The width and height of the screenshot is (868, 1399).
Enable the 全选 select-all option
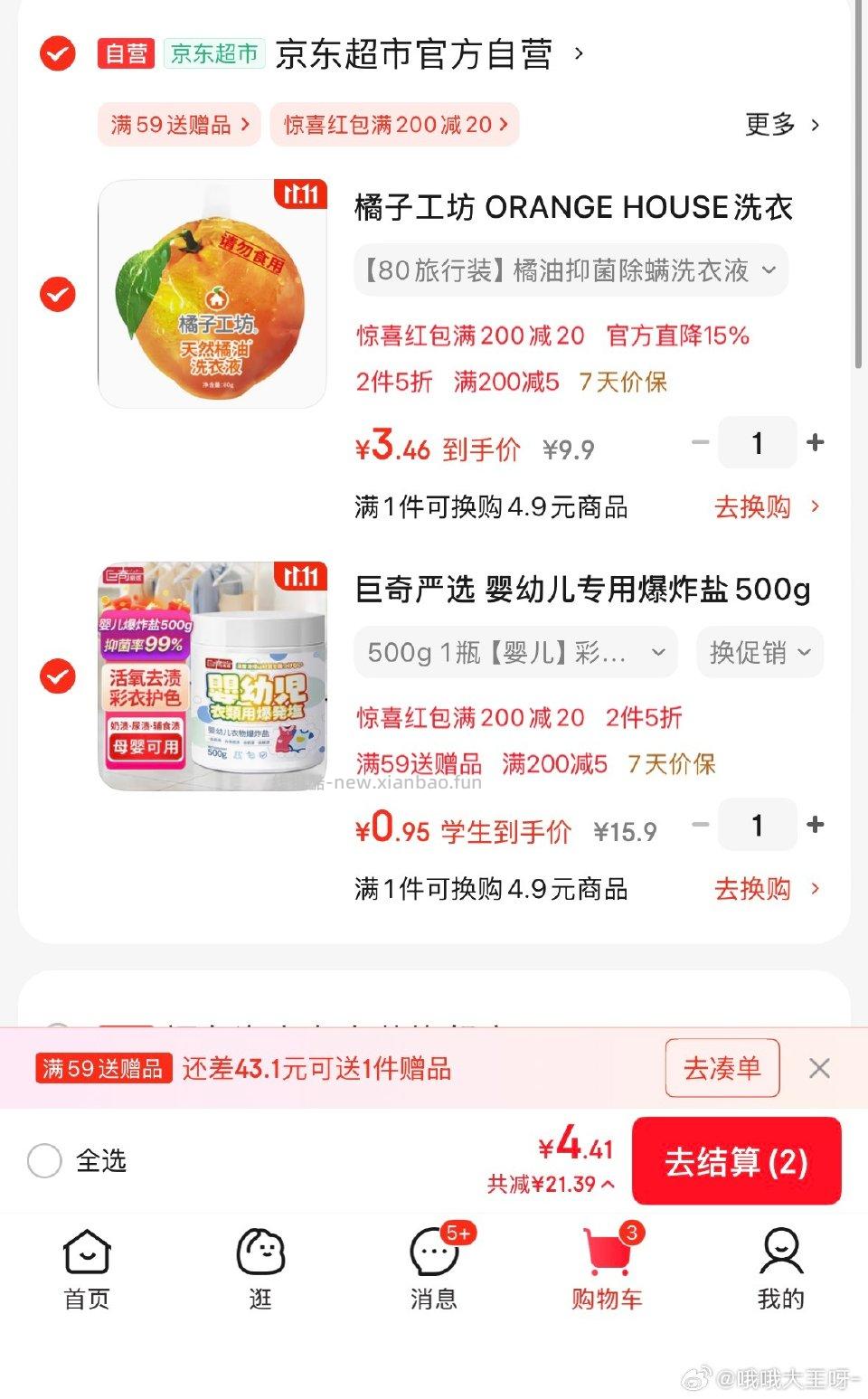45,1161
